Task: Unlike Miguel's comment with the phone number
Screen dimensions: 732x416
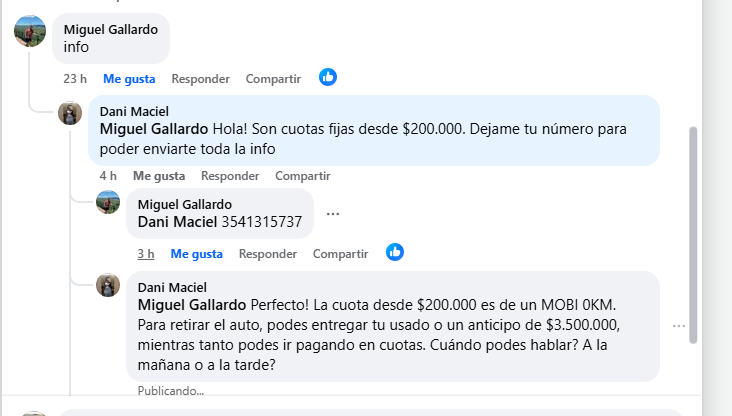Action: click(196, 253)
